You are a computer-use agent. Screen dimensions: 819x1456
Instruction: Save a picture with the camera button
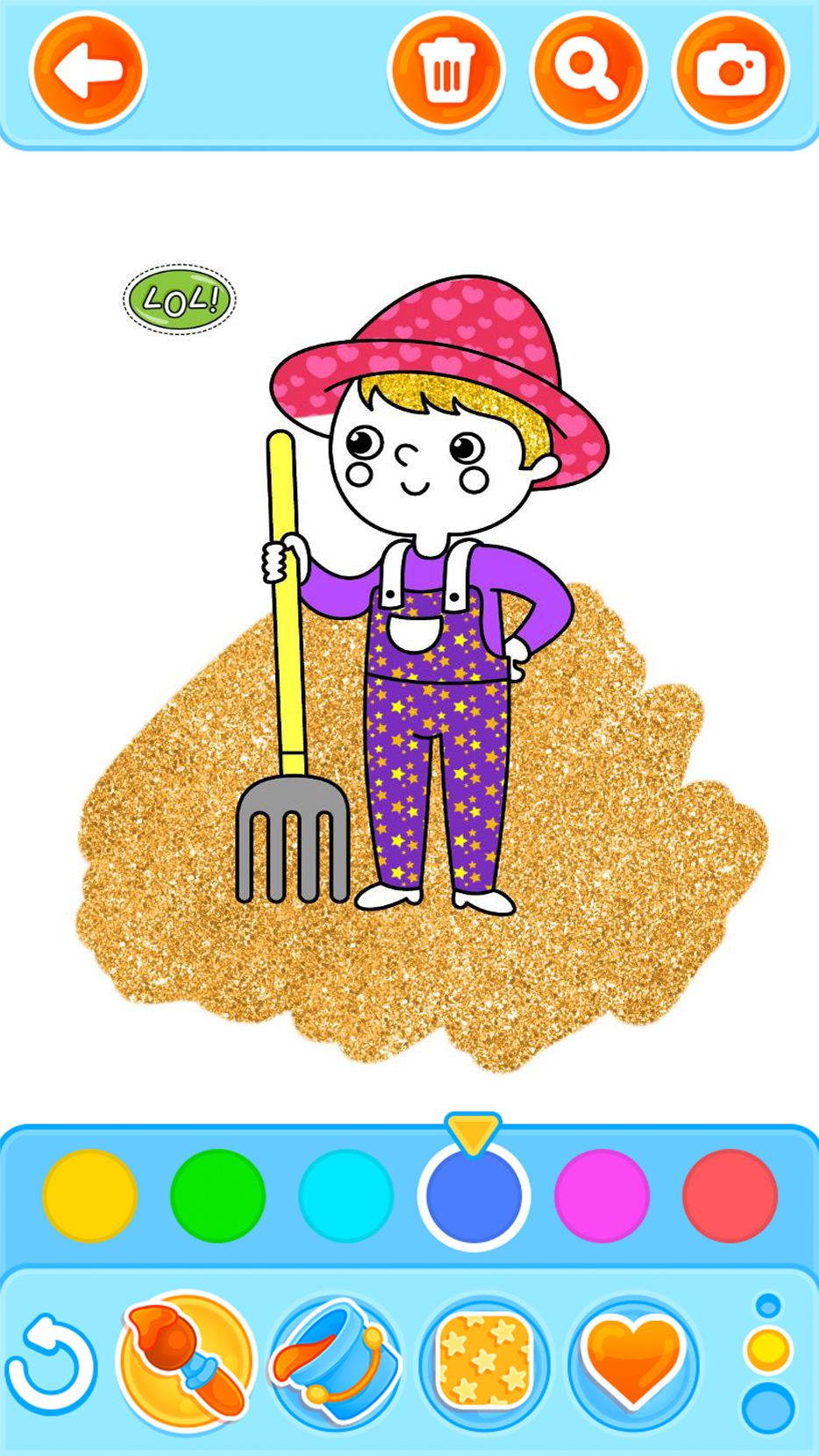(x=730, y=70)
